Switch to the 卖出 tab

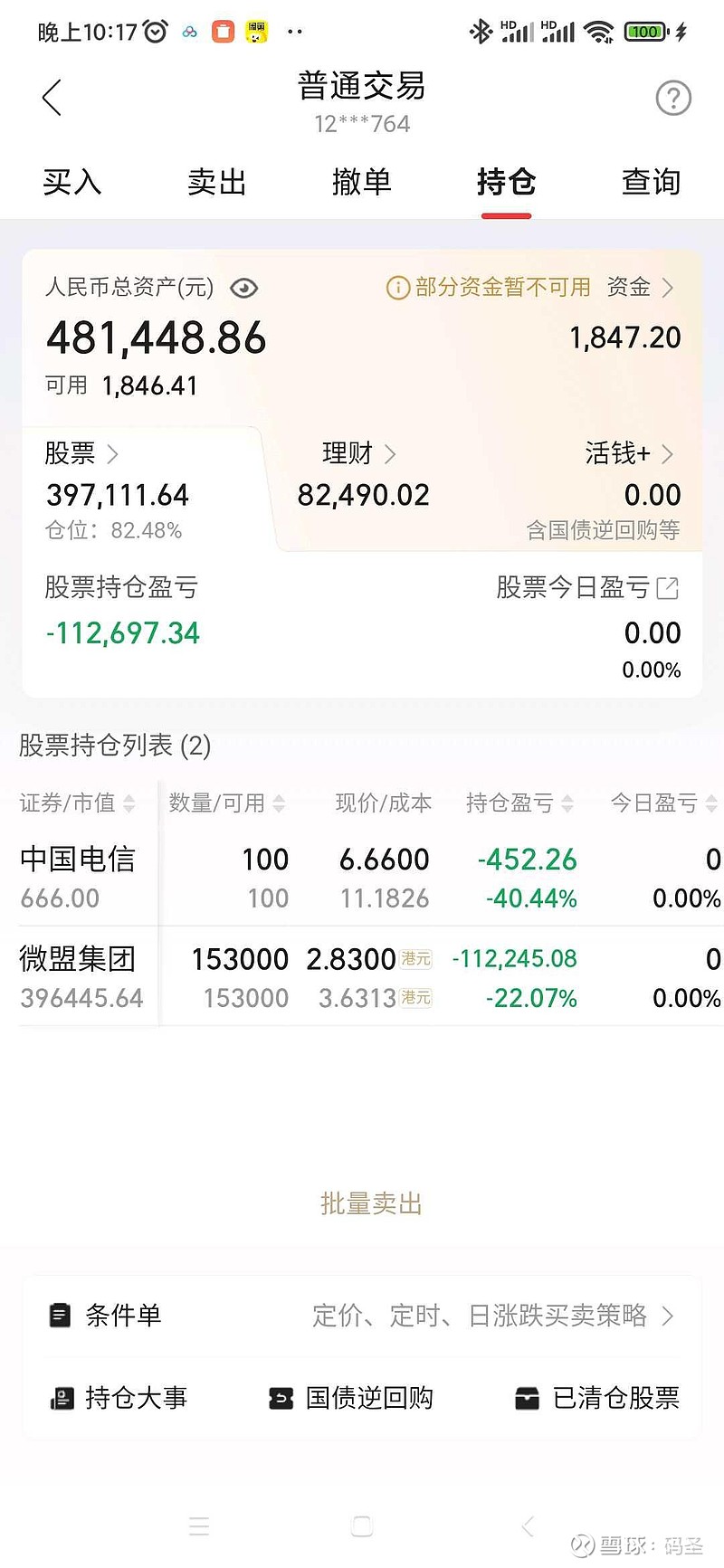217,182
